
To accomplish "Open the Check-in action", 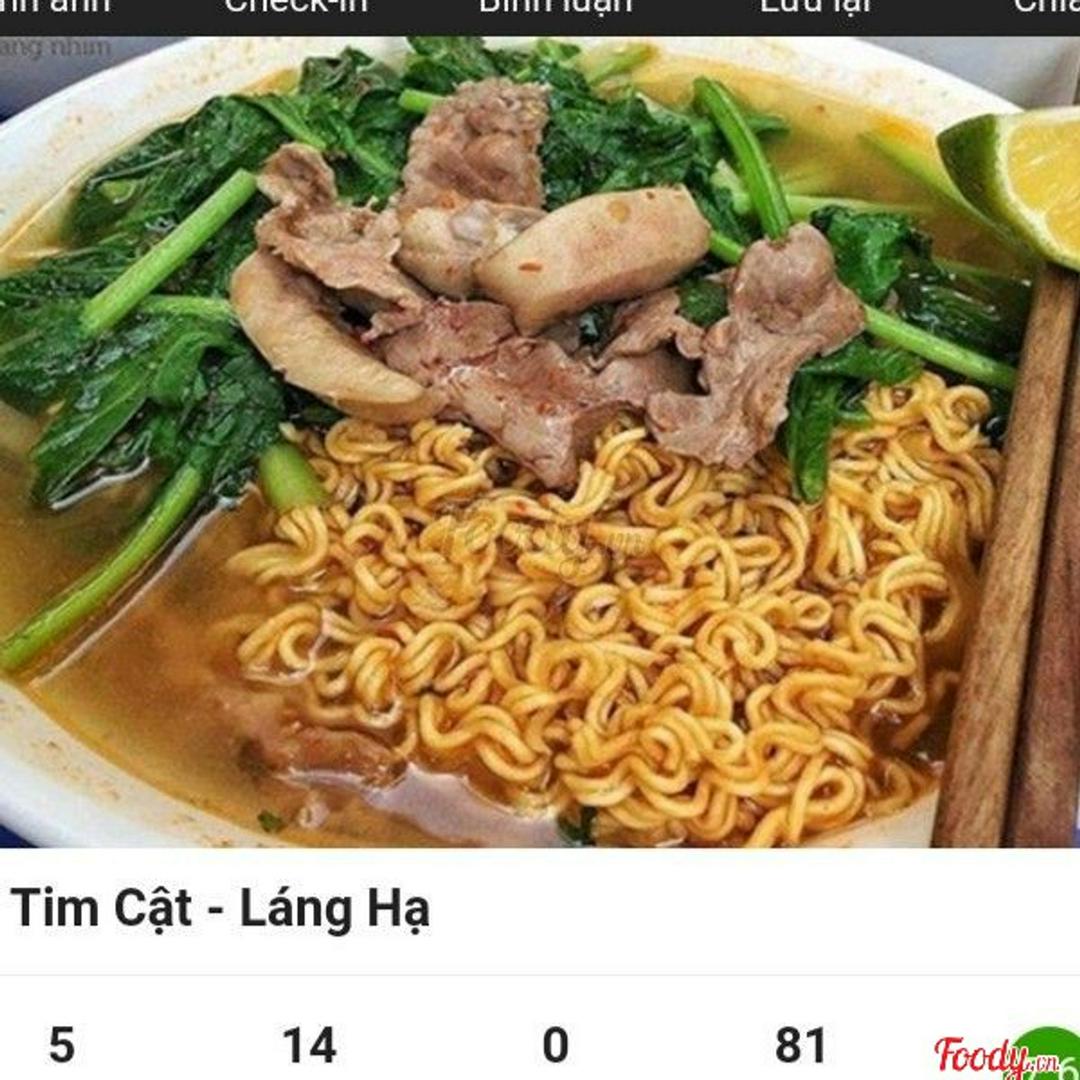I will point(295,8).
